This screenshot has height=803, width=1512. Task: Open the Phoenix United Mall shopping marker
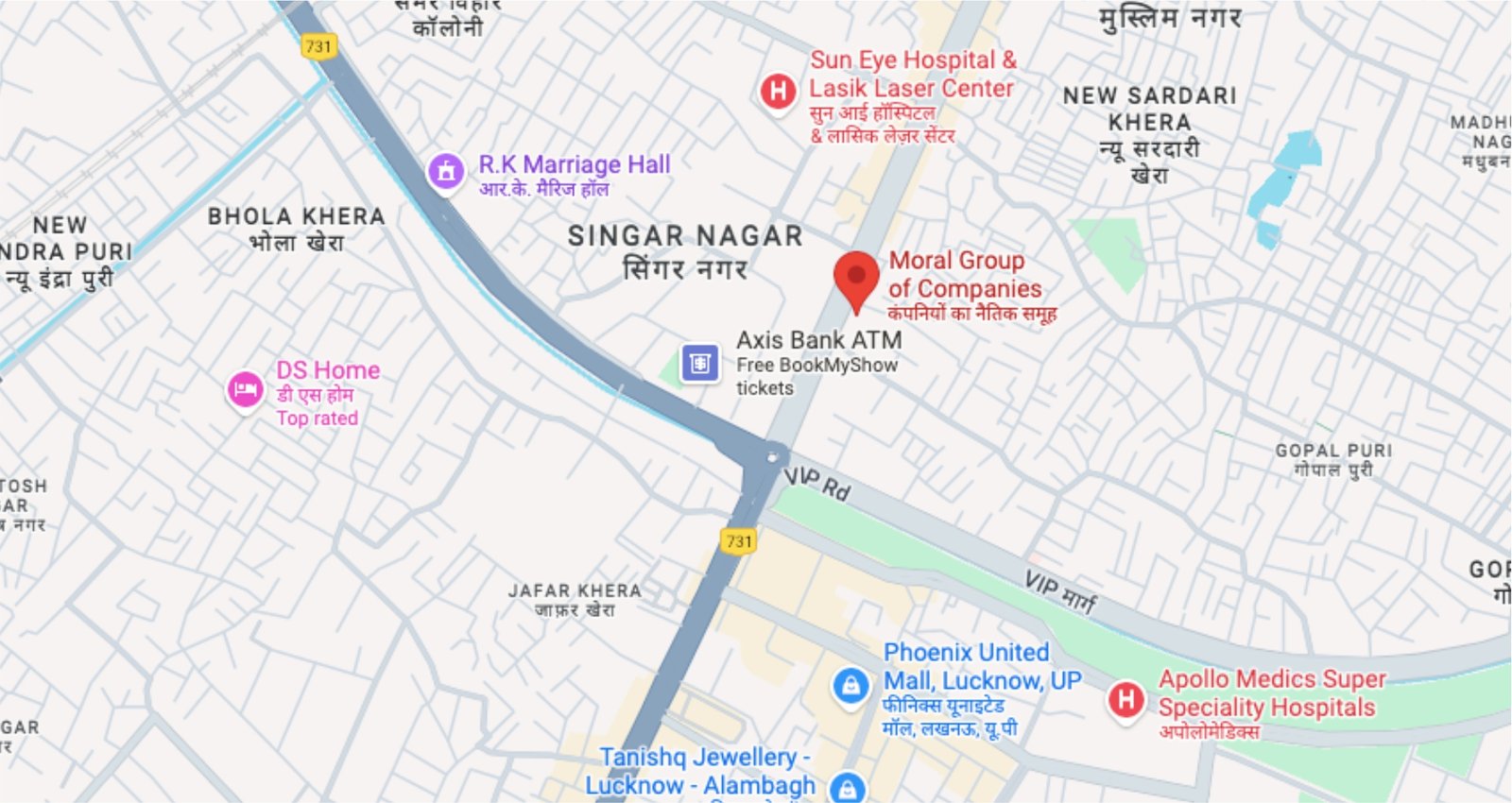pos(850,686)
